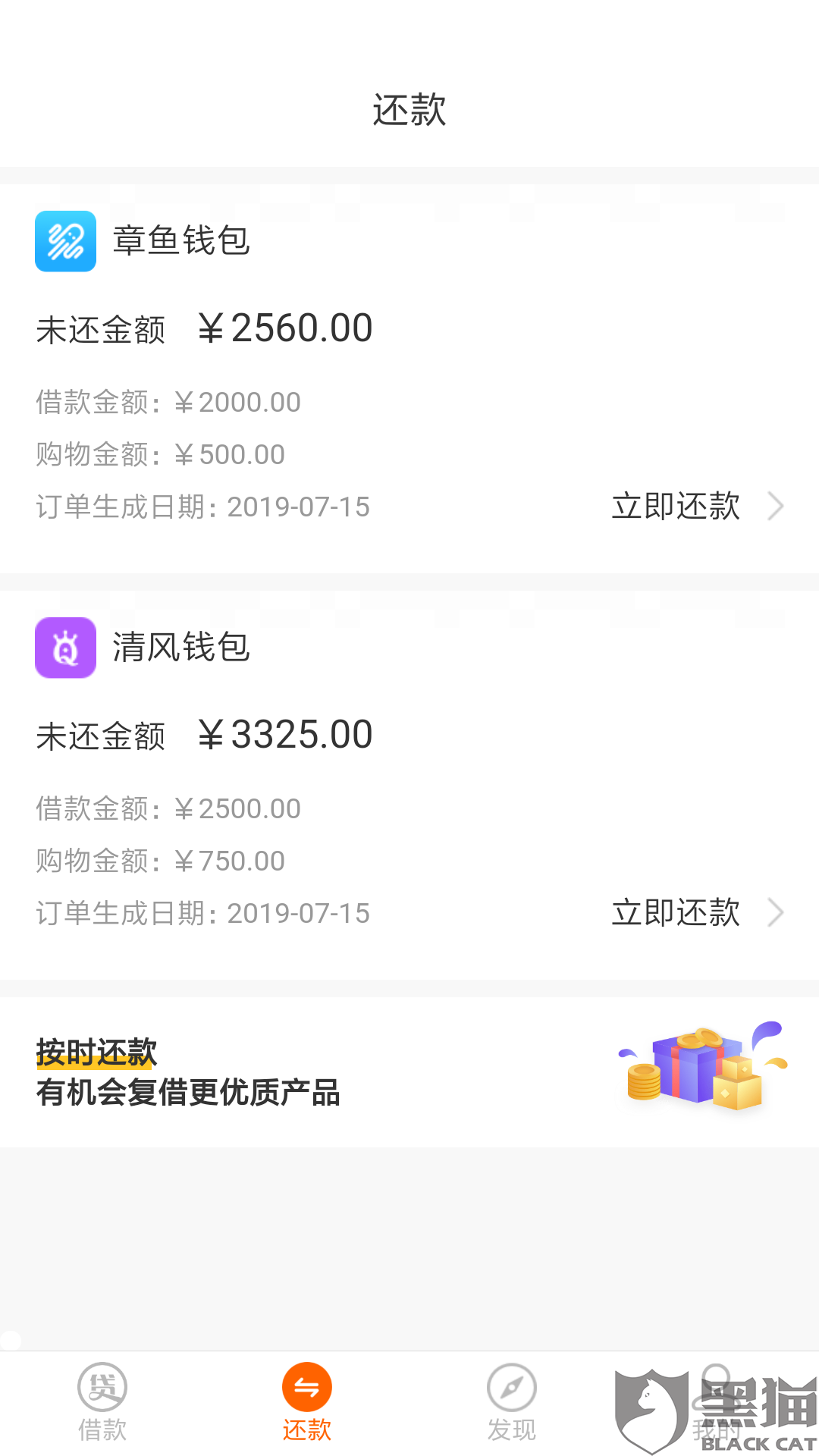Image resolution: width=819 pixels, height=1456 pixels.
Task: Tap 立即还款 for 章鱼钱包
Action: pos(696,507)
